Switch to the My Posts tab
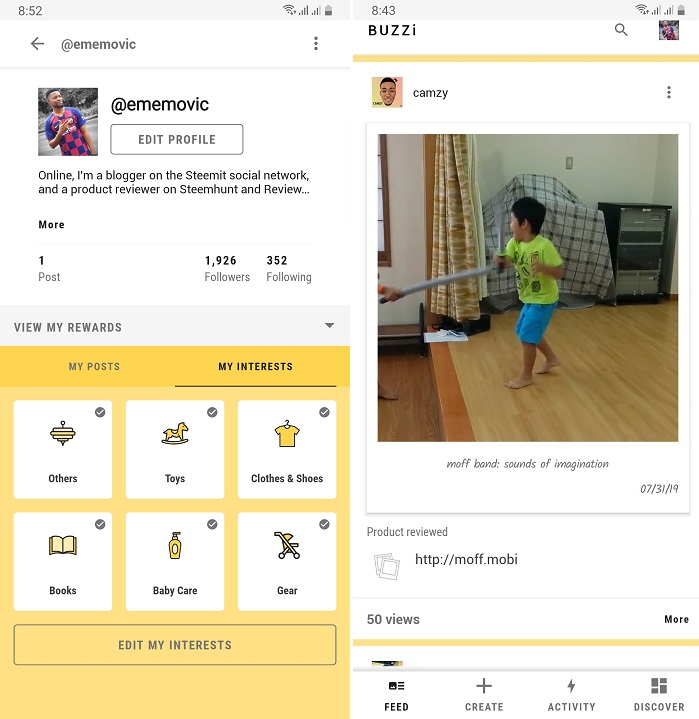 [x=94, y=367]
